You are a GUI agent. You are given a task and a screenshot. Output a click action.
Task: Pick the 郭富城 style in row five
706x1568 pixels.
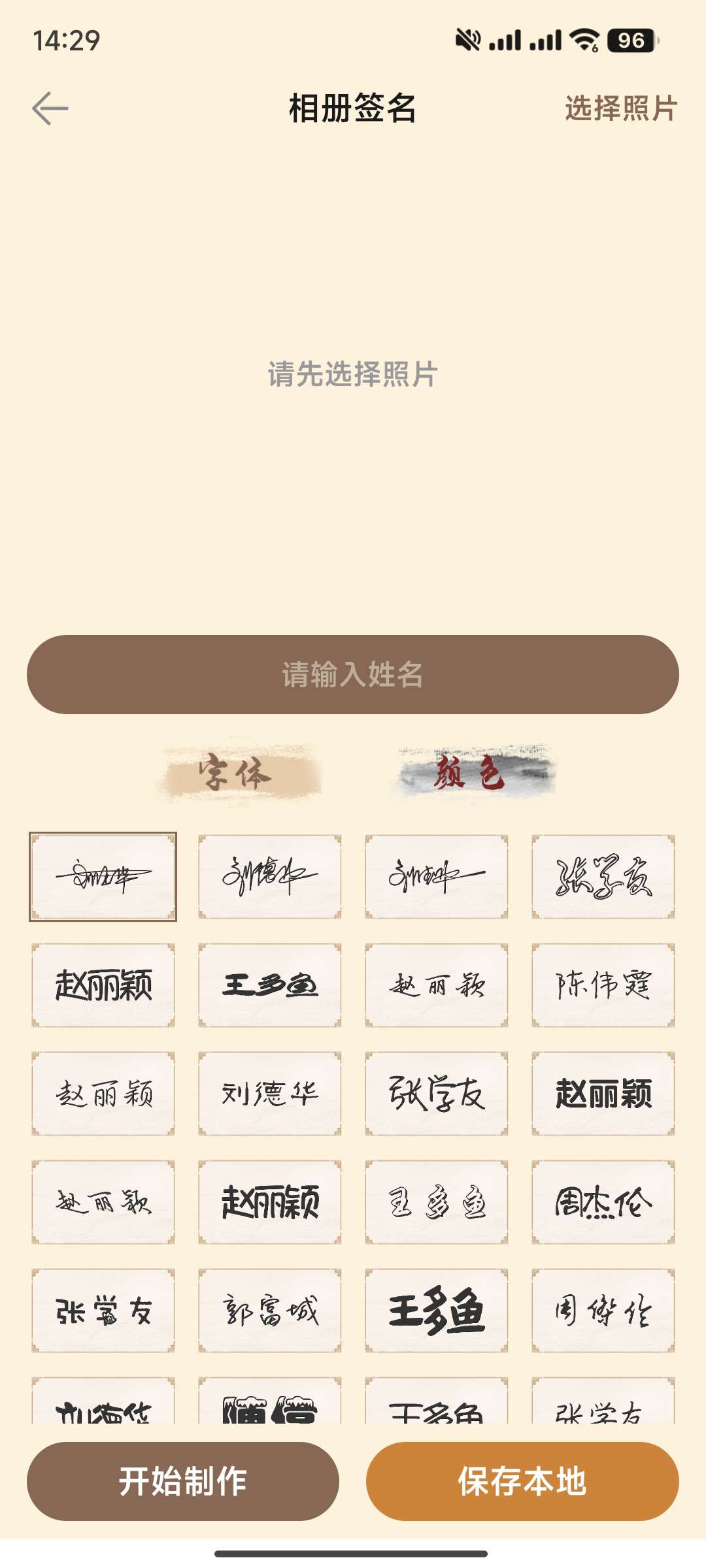coord(269,1310)
